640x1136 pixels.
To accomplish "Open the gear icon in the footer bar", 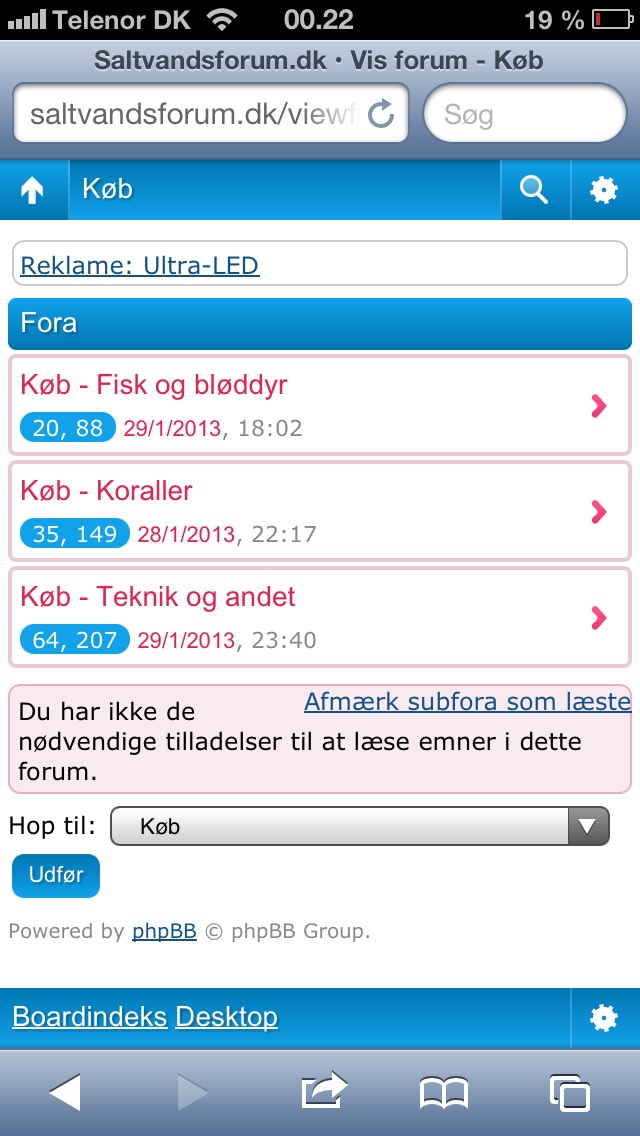I will 604,1018.
